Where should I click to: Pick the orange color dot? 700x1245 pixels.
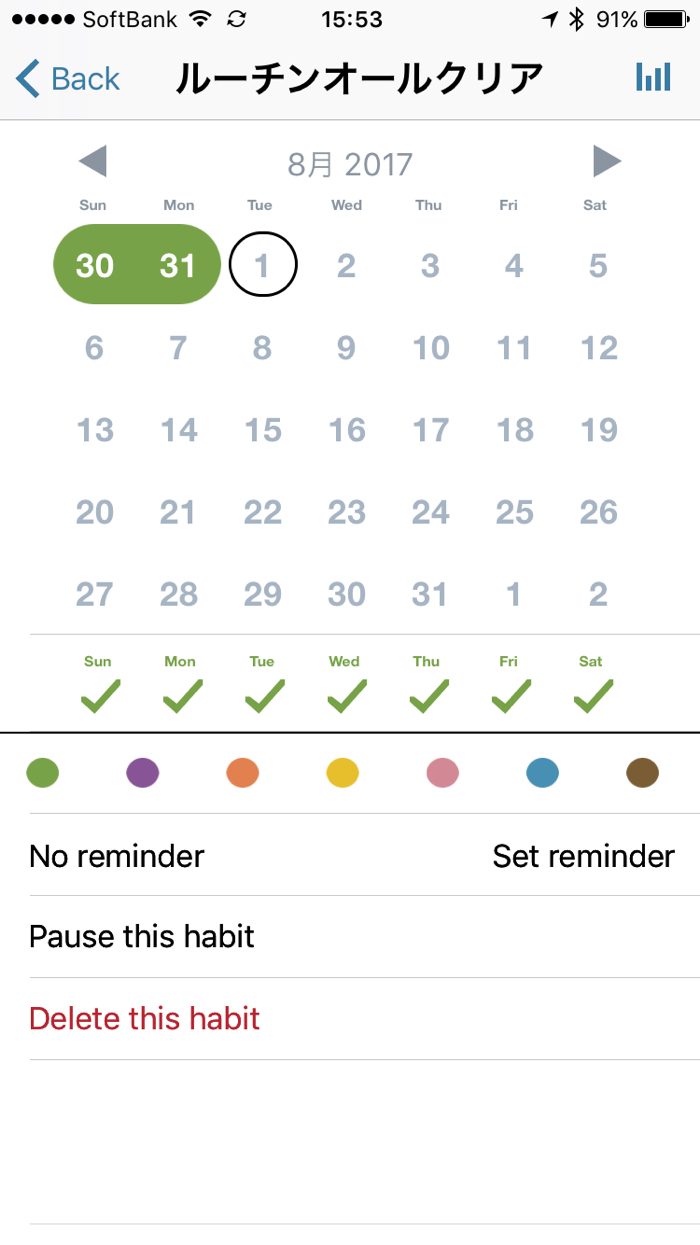pos(243,773)
